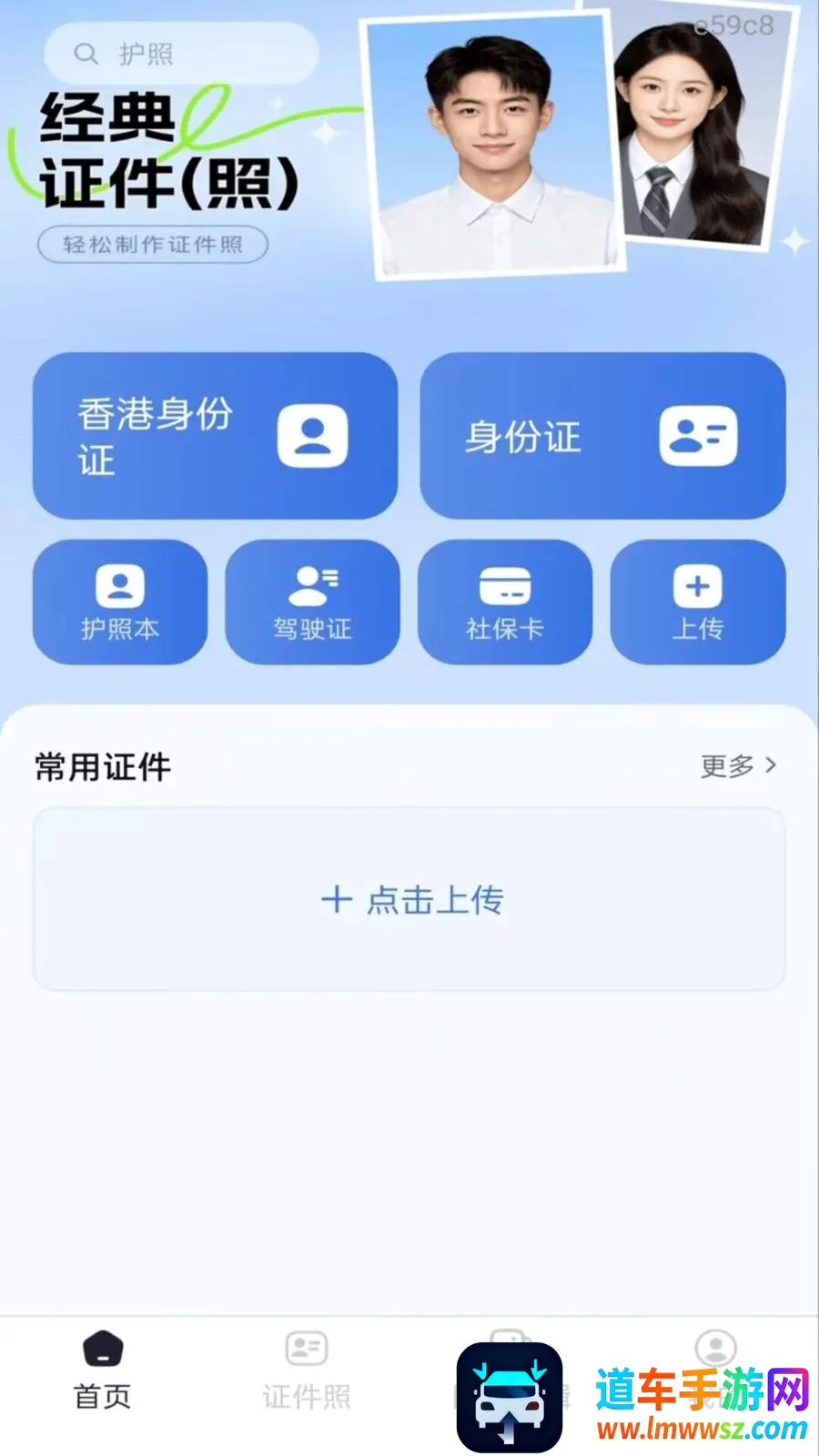Tap the 上传 tile

tap(698, 602)
